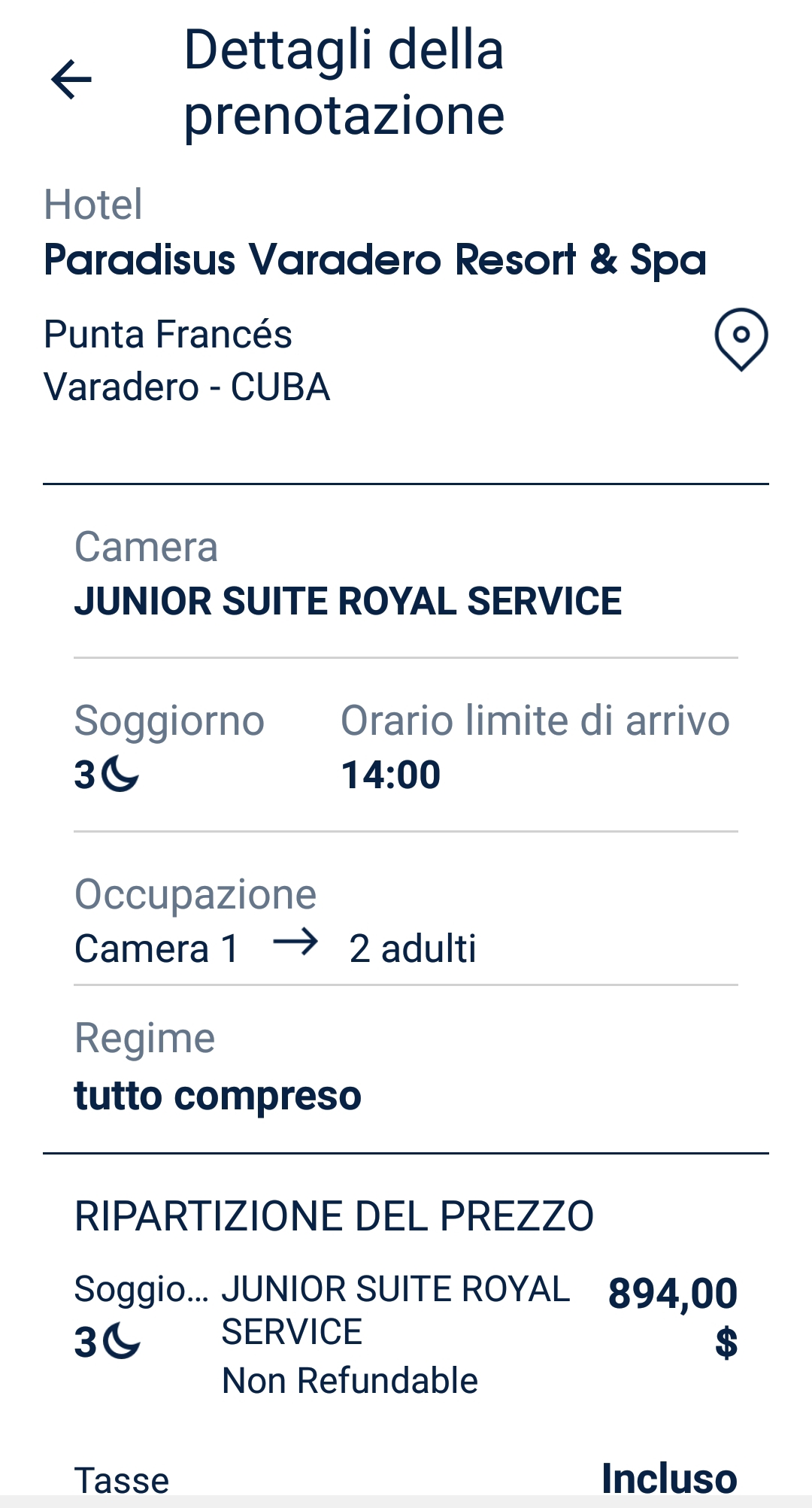Go back from booking details
This screenshot has width=812, height=1508.
71,80
